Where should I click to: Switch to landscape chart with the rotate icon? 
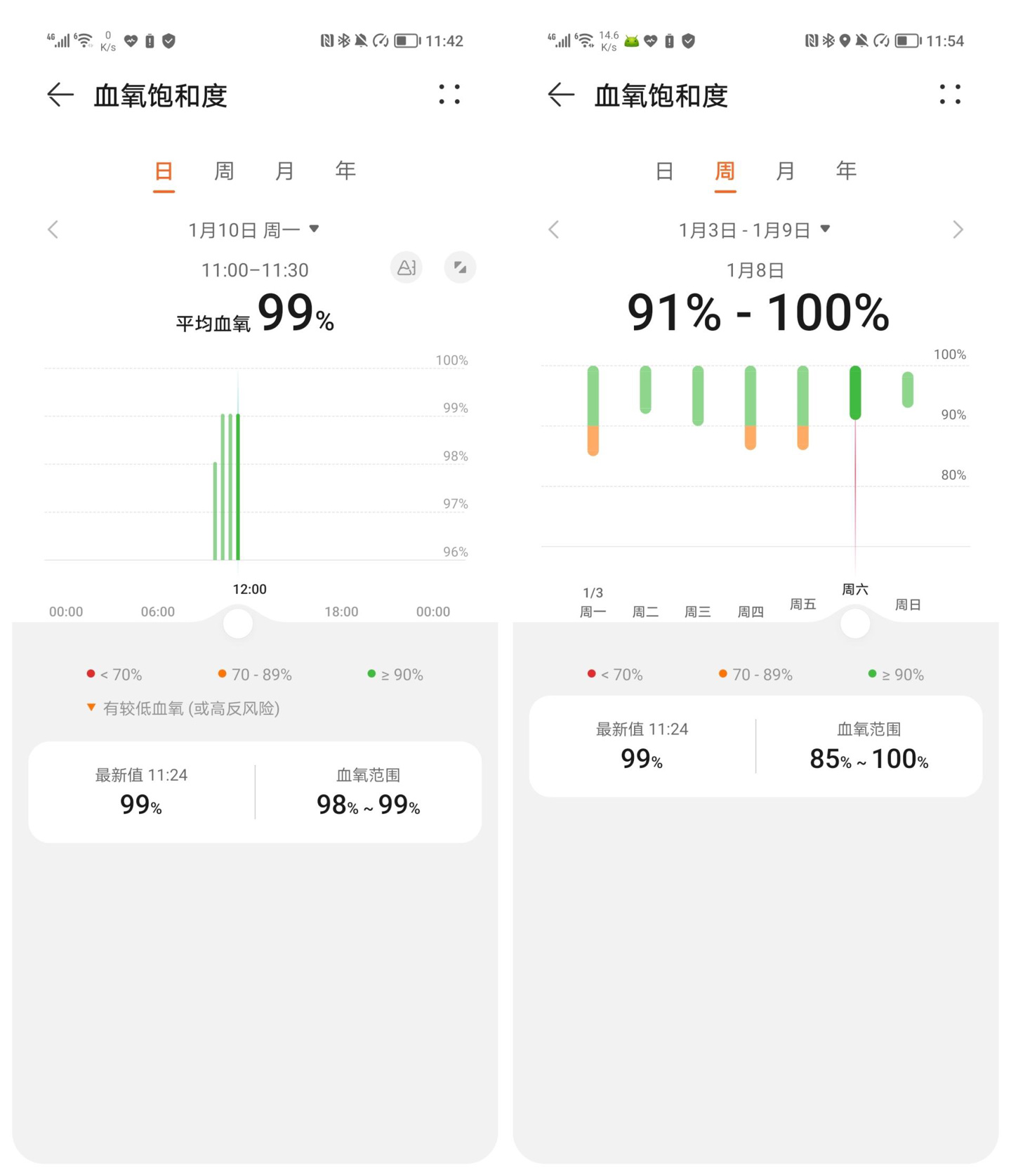(x=461, y=267)
